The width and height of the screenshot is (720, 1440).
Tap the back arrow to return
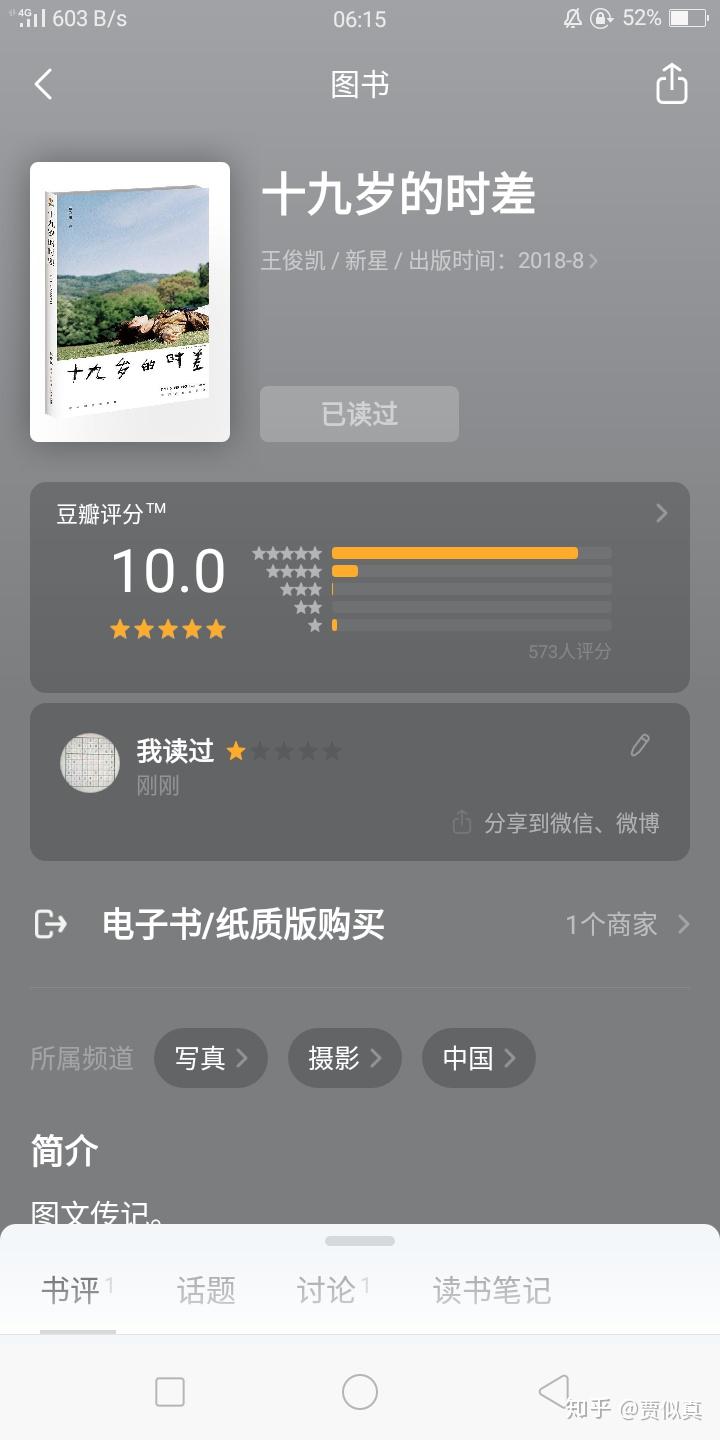coord(42,85)
